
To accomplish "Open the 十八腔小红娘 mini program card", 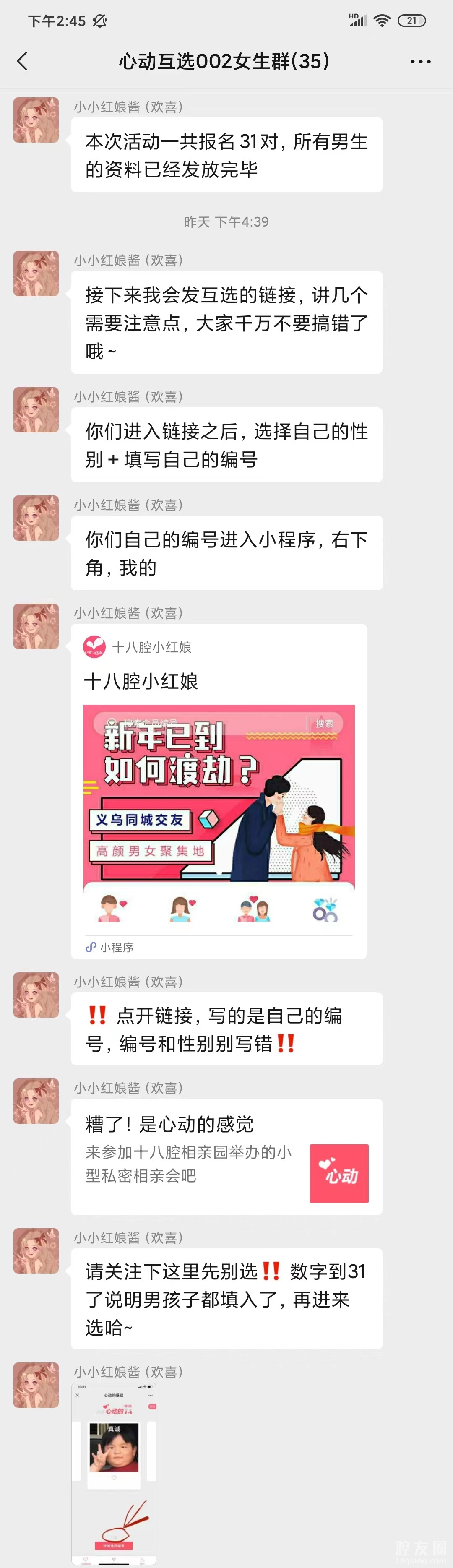I will coord(219,791).
